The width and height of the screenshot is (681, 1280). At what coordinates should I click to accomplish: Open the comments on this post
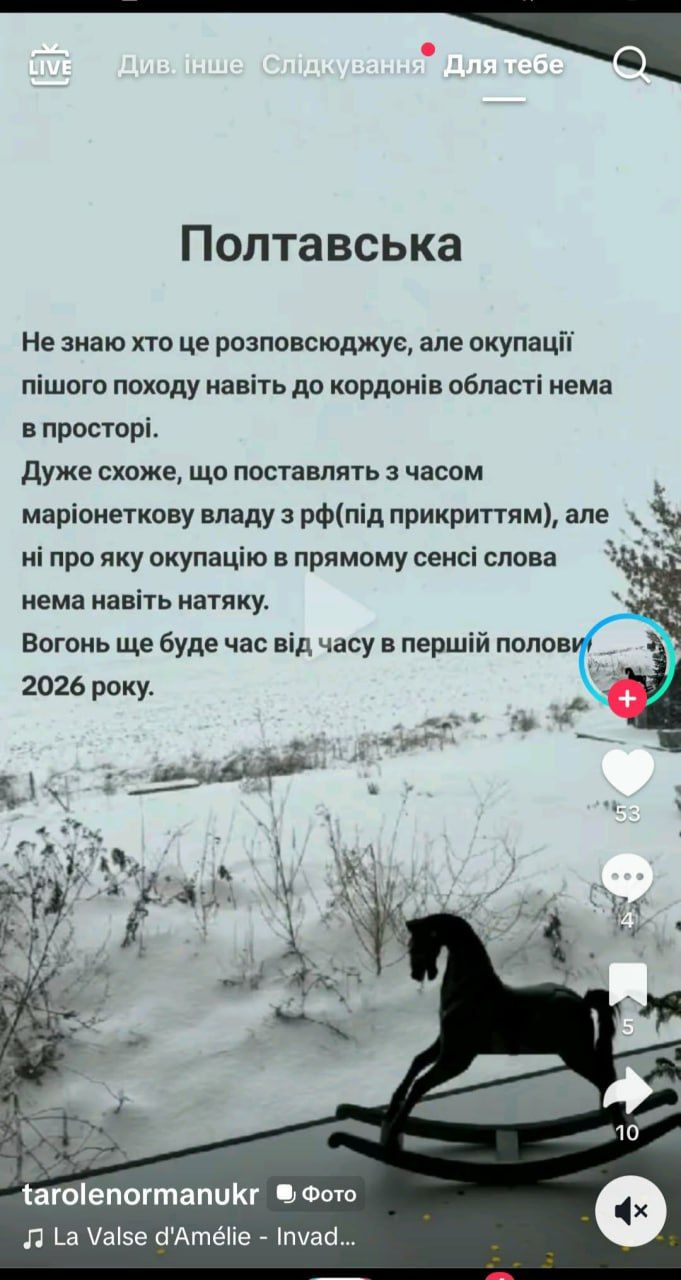(627, 880)
